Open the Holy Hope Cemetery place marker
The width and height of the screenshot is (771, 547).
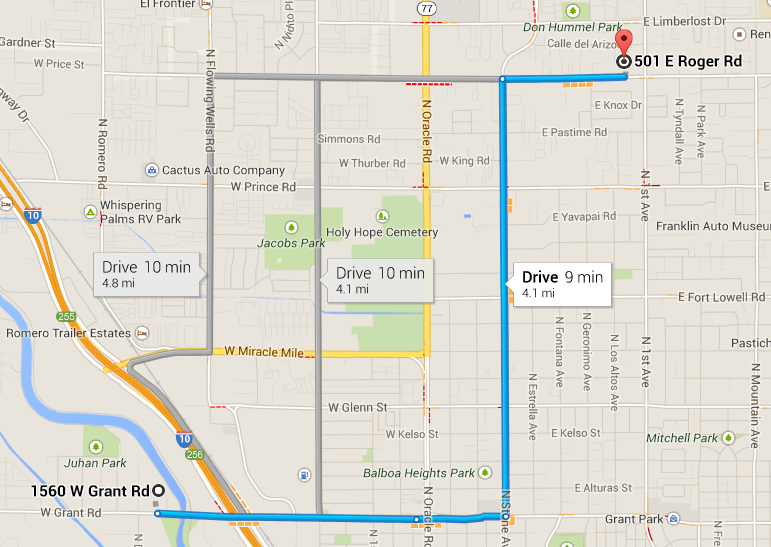[382, 216]
